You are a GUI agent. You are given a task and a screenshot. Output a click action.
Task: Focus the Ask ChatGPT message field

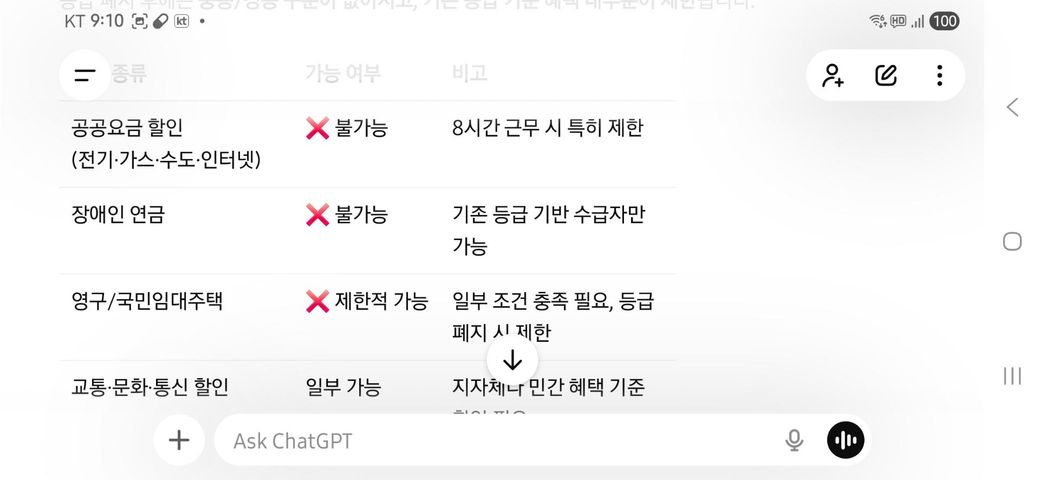500,440
